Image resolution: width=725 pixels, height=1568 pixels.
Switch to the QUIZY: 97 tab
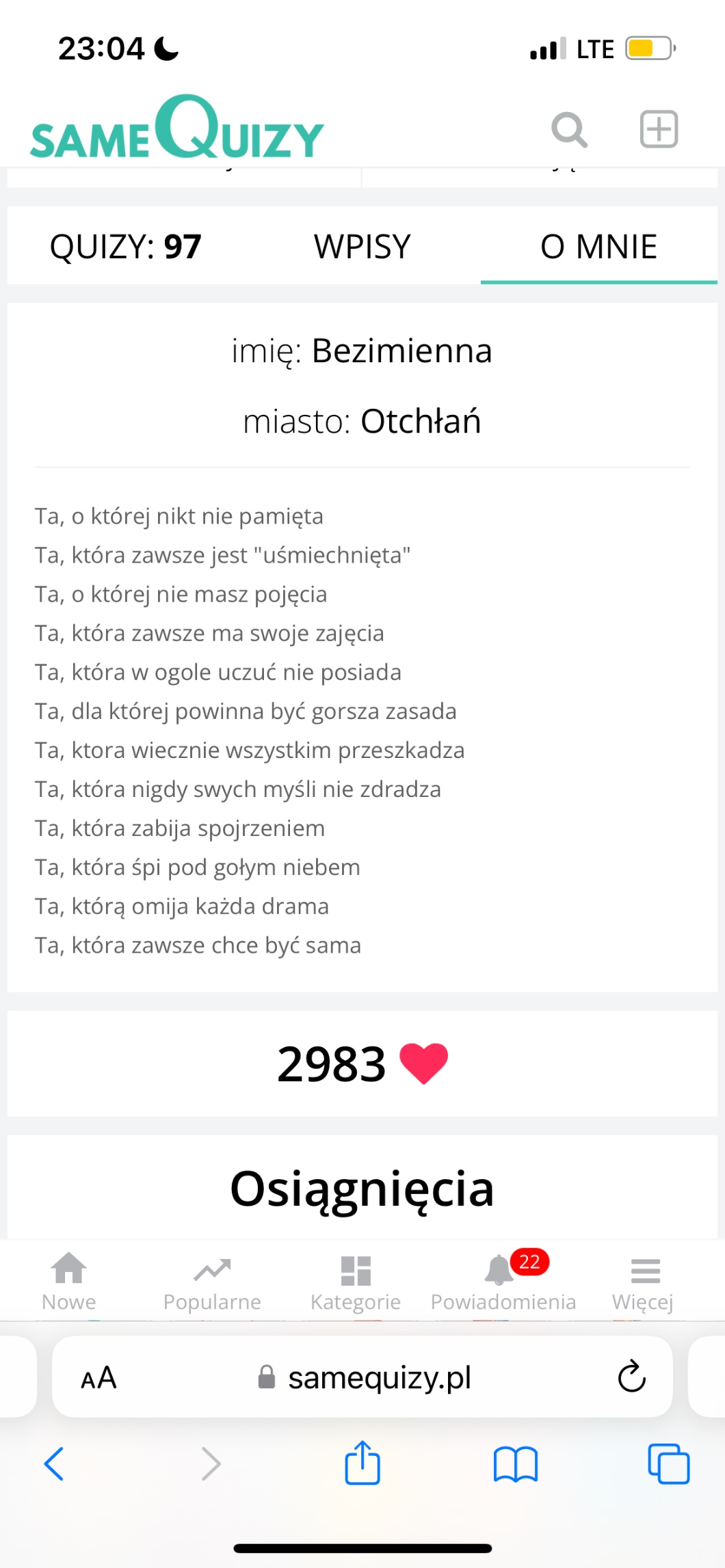[125, 247]
